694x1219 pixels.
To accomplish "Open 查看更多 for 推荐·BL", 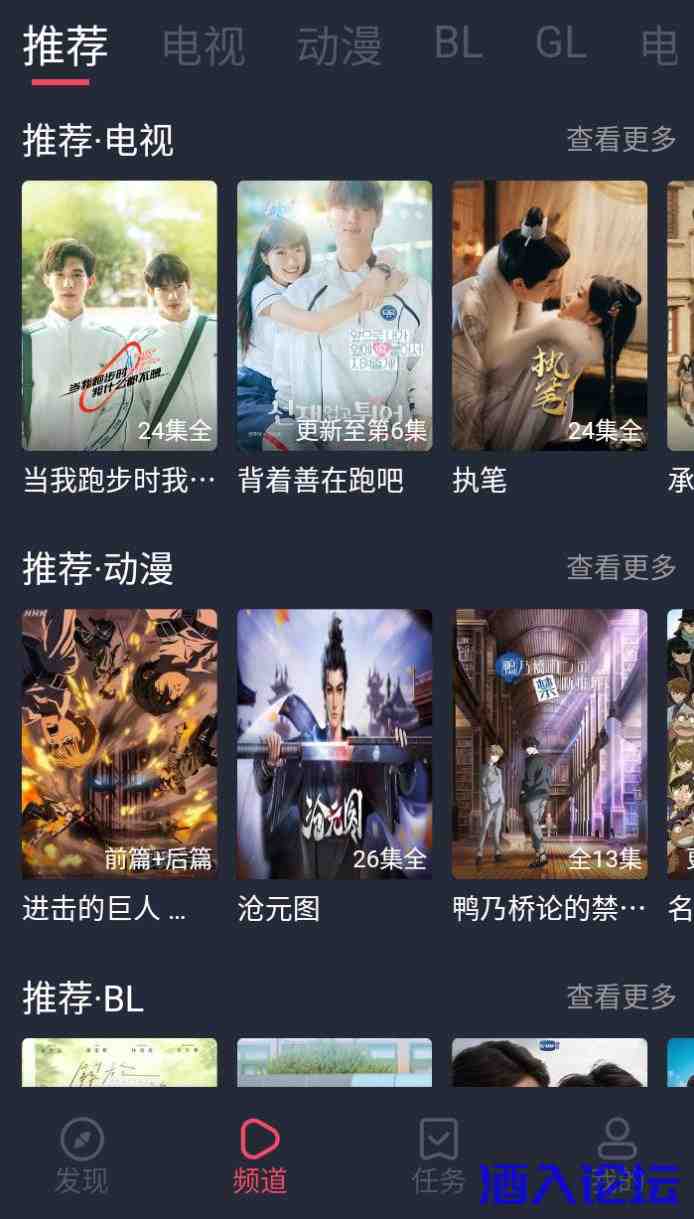I will [x=621, y=996].
